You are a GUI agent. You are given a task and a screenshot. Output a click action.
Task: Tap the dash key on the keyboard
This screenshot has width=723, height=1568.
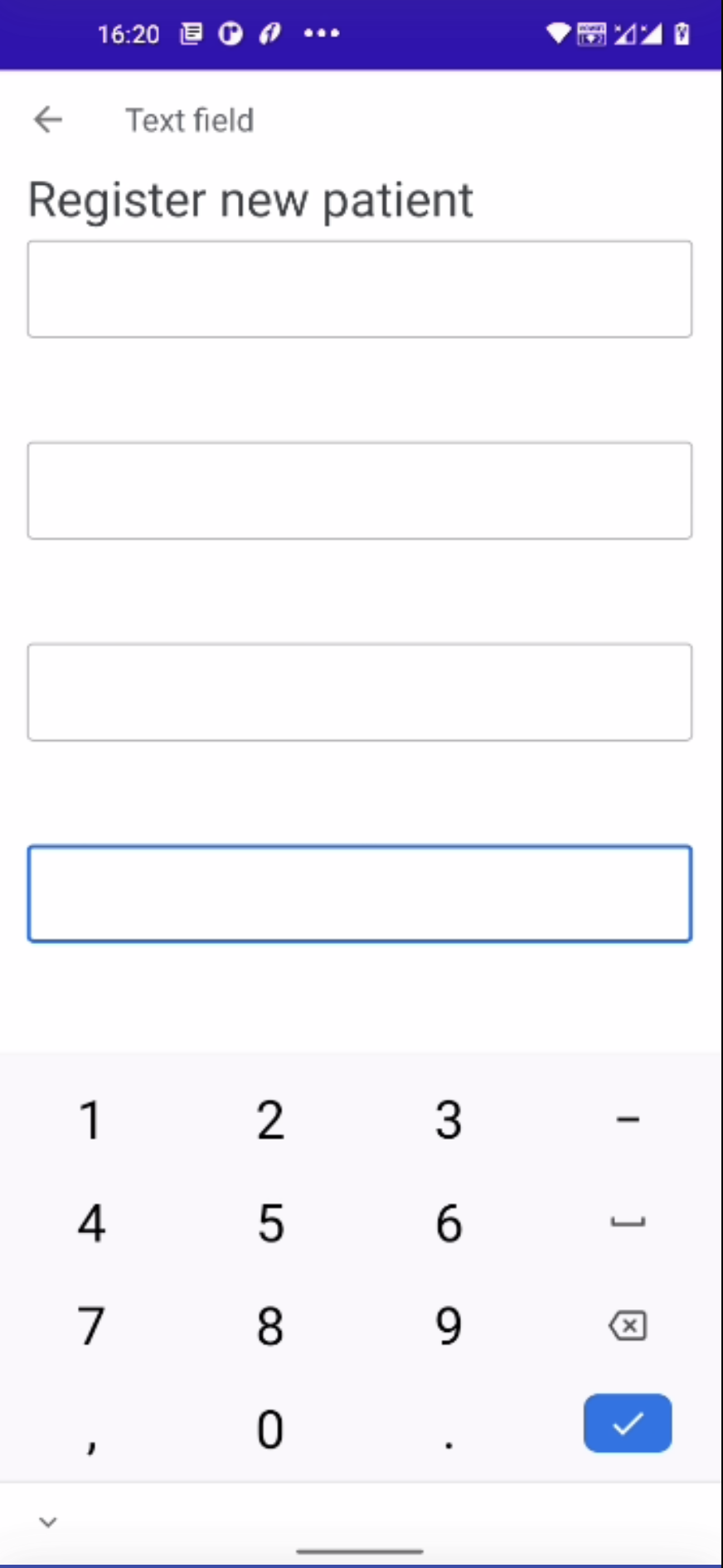pyautogui.click(x=628, y=1119)
